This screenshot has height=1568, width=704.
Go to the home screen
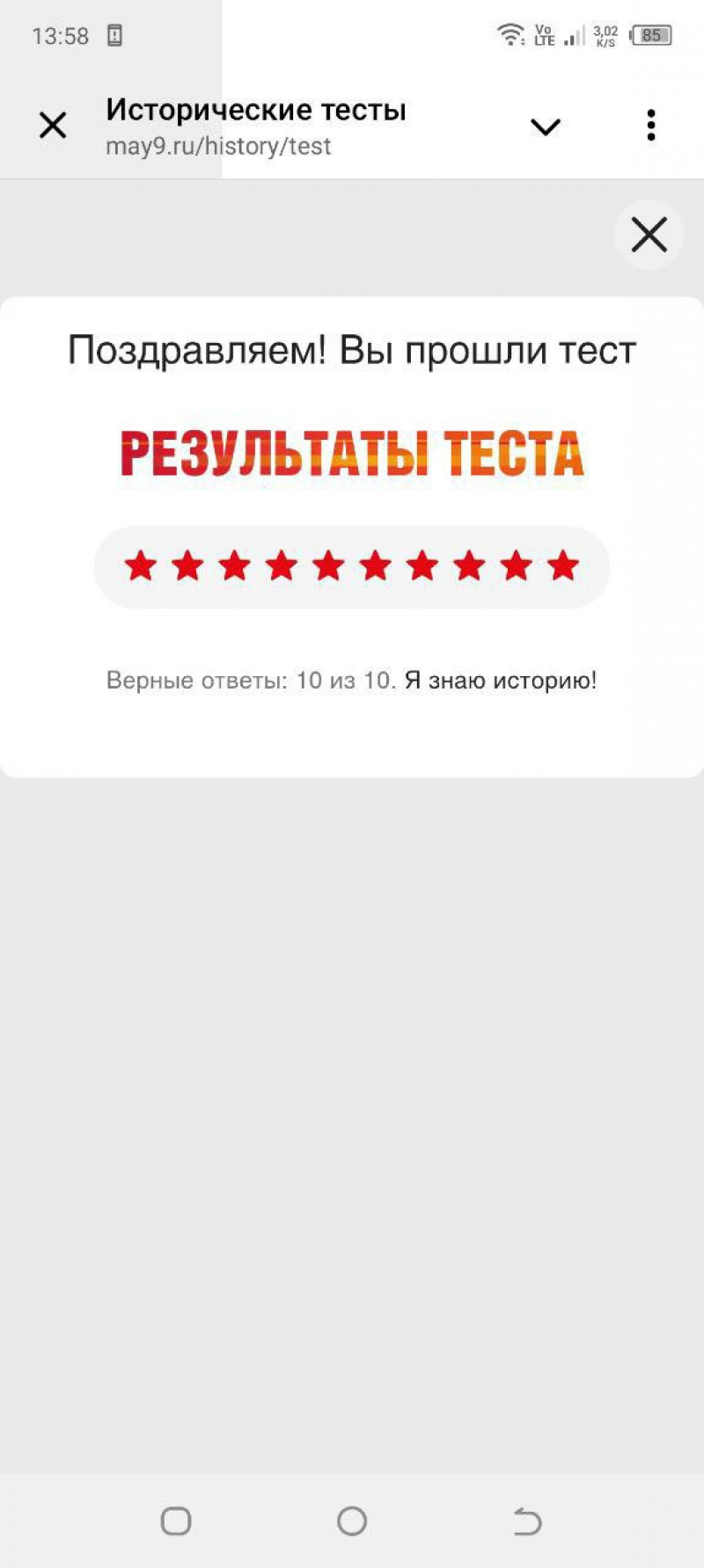click(x=352, y=1521)
